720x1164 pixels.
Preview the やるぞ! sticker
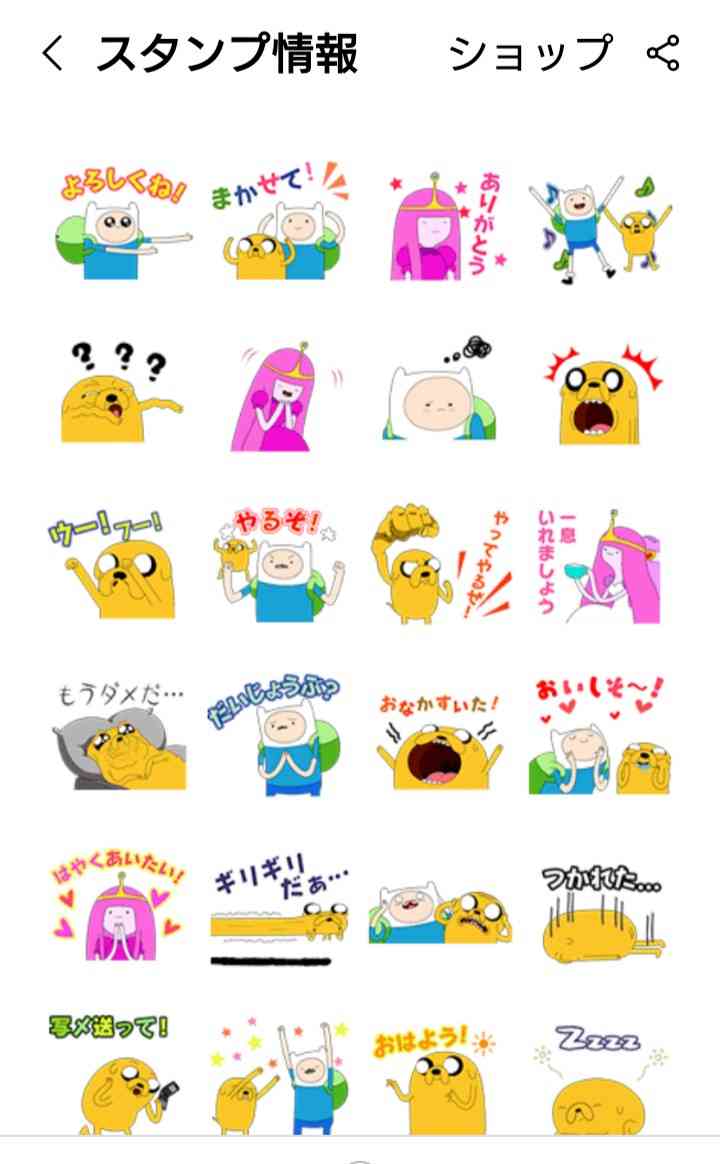click(281, 565)
